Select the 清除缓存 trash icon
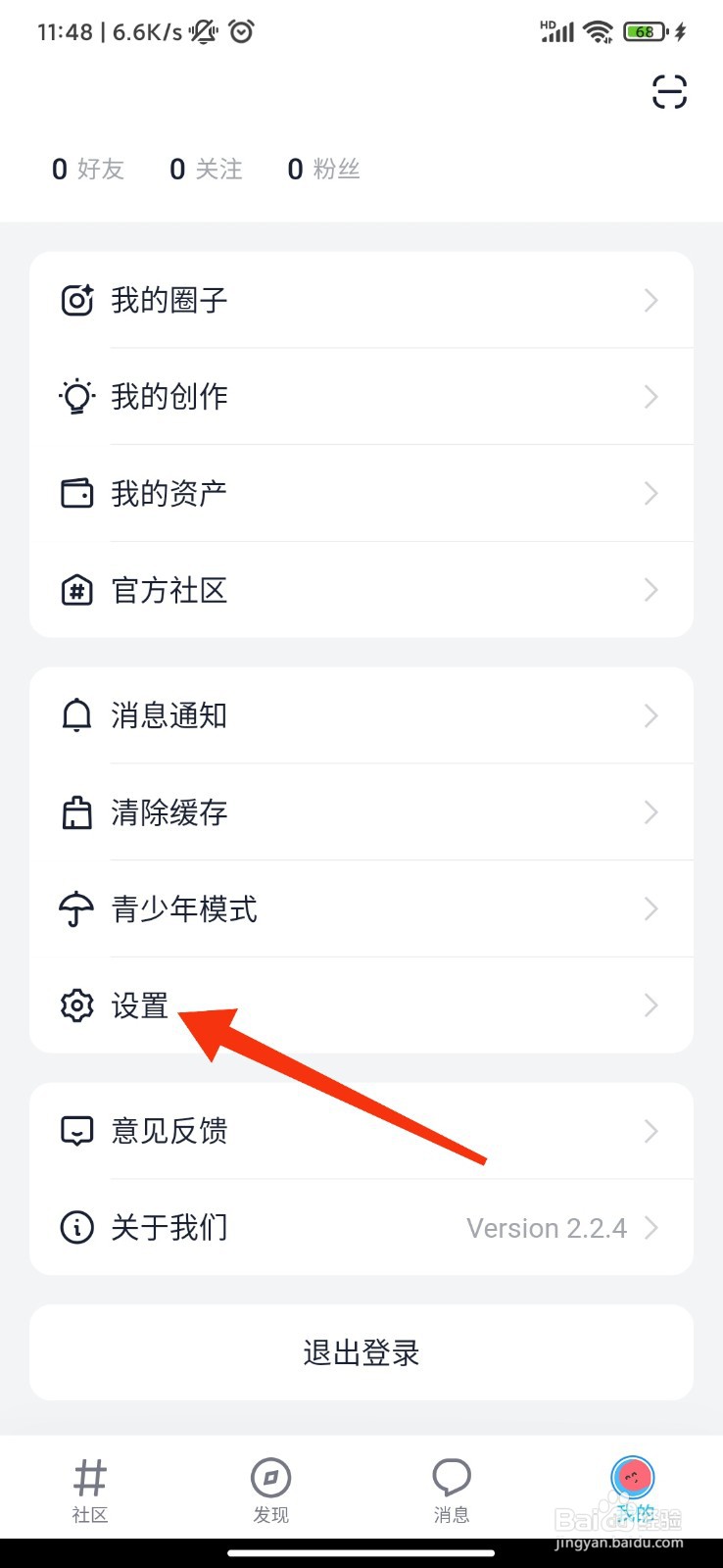 [x=76, y=811]
